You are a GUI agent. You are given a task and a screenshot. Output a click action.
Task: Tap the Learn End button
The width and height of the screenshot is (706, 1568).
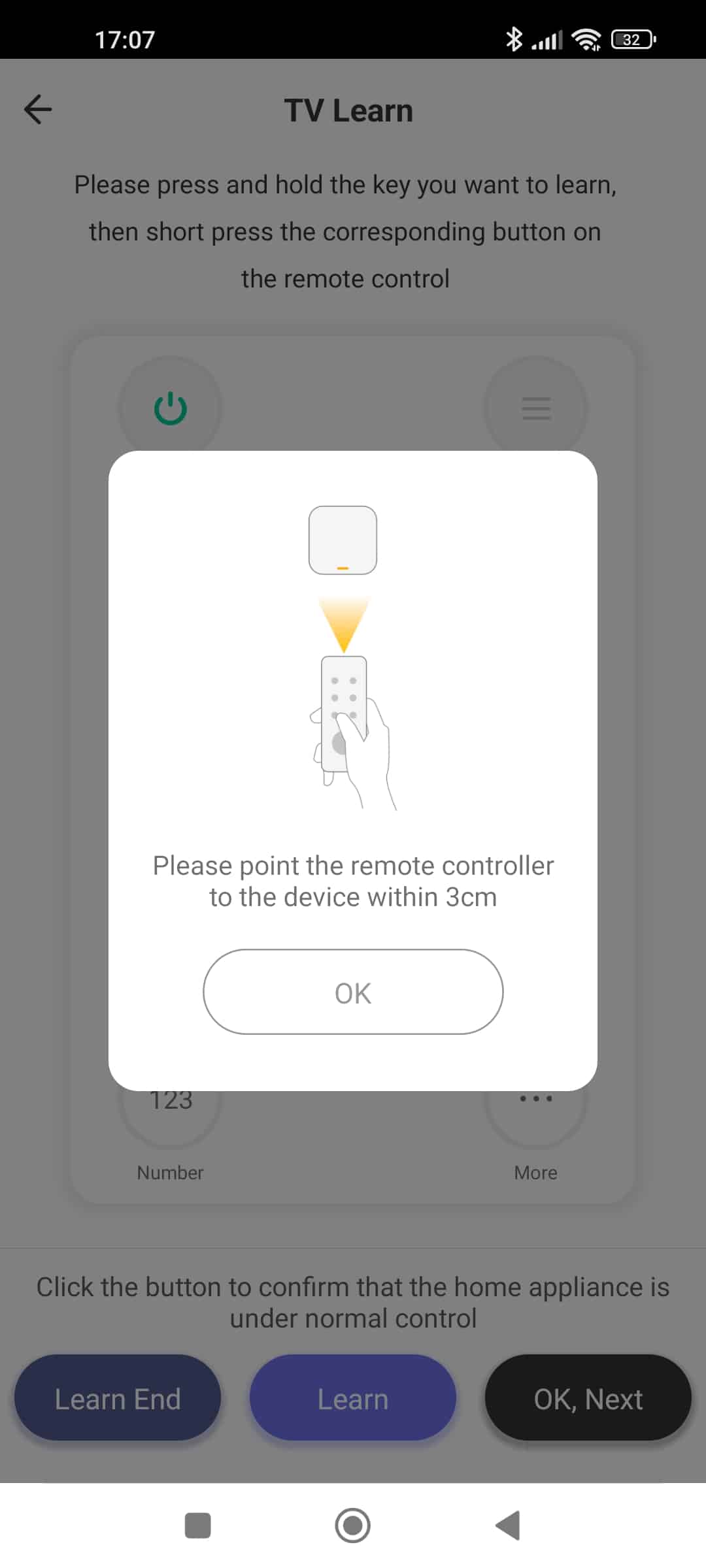coord(118,1398)
